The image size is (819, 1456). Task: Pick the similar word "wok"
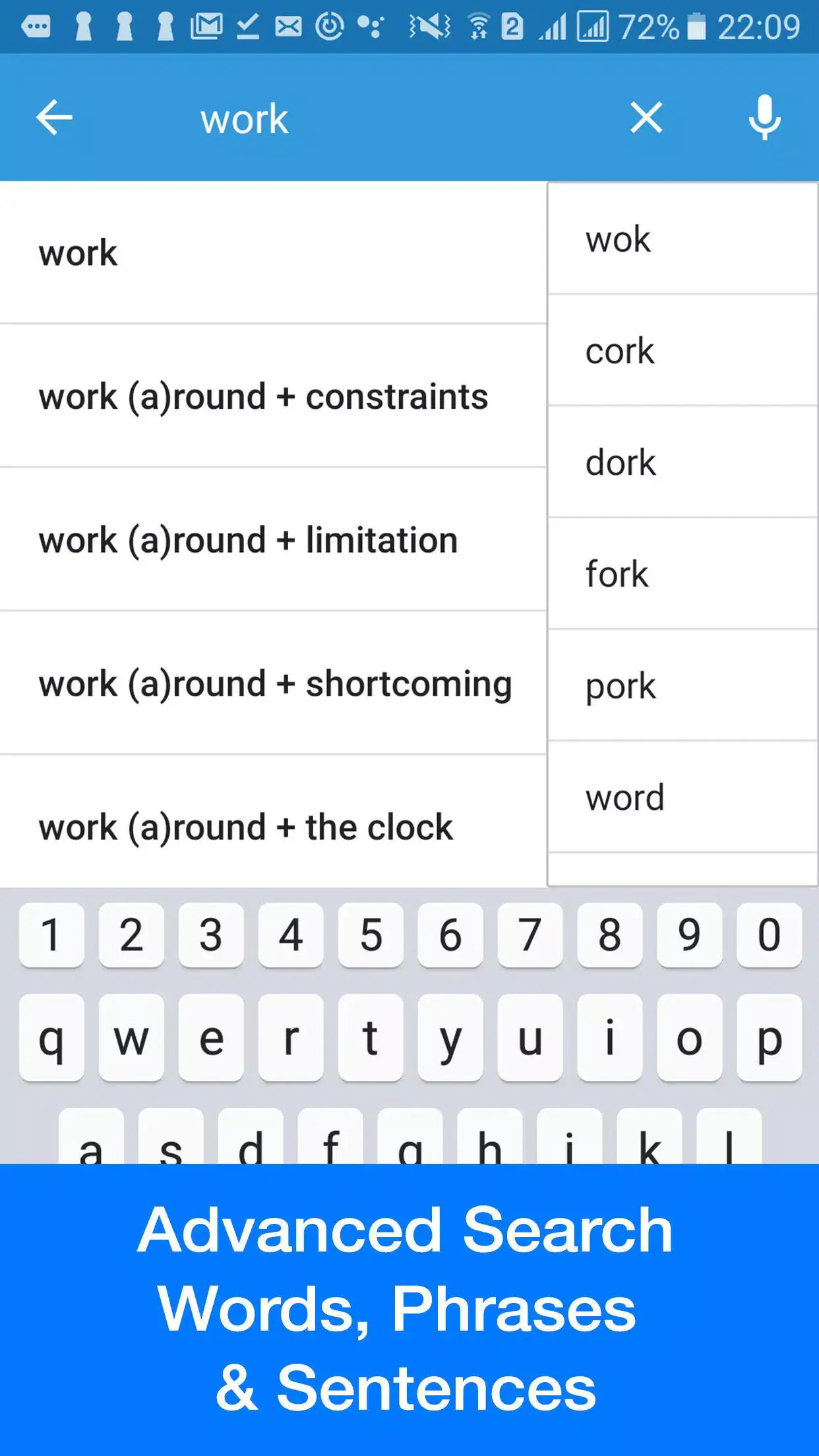pyautogui.click(x=682, y=239)
